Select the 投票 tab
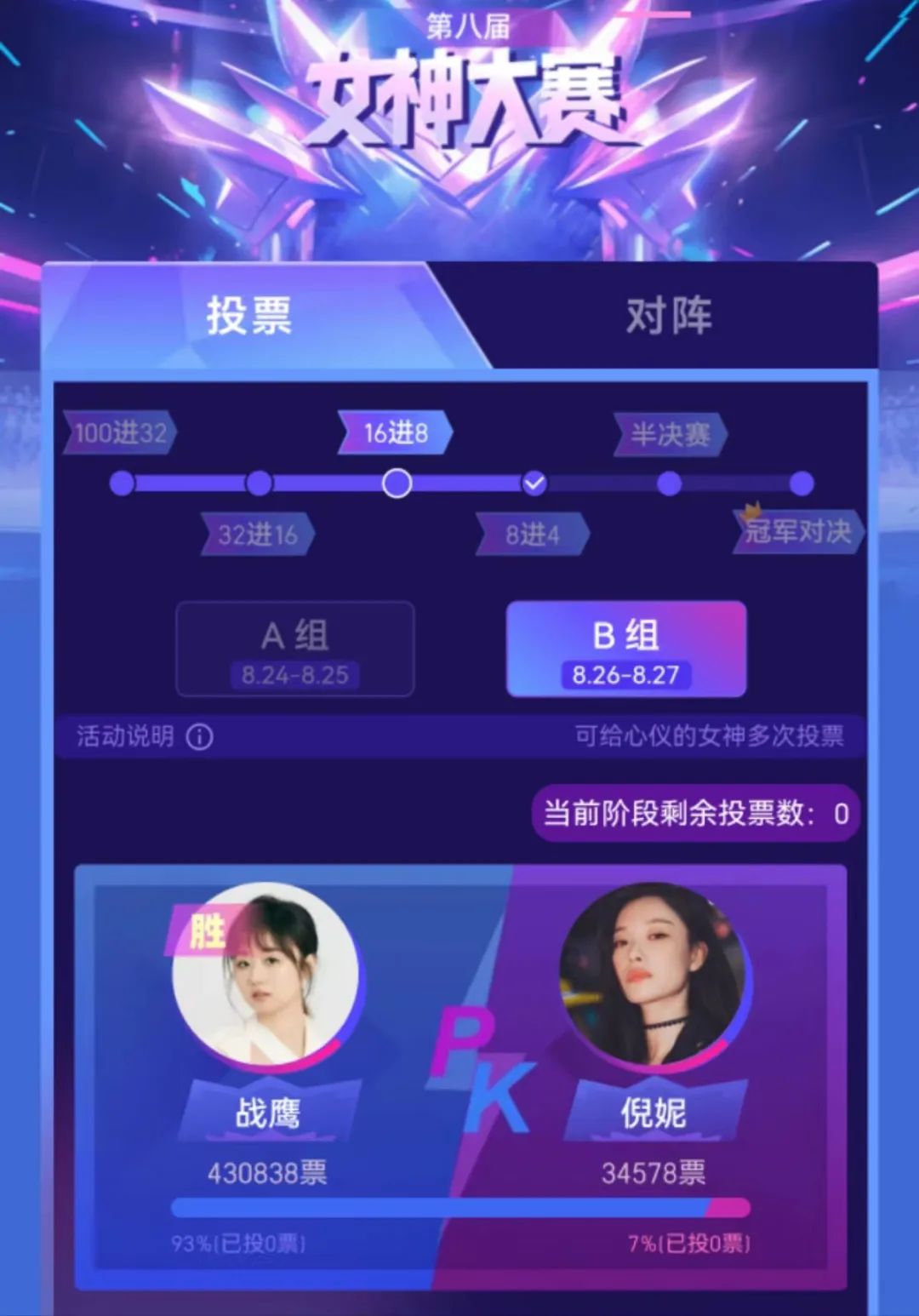This screenshot has width=919, height=1316. point(248,316)
